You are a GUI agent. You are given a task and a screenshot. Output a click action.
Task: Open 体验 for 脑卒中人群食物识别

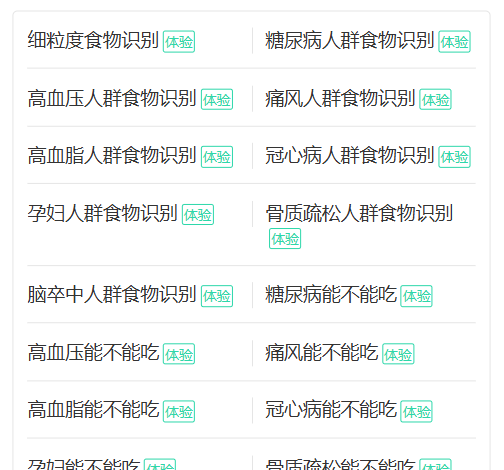217,296
